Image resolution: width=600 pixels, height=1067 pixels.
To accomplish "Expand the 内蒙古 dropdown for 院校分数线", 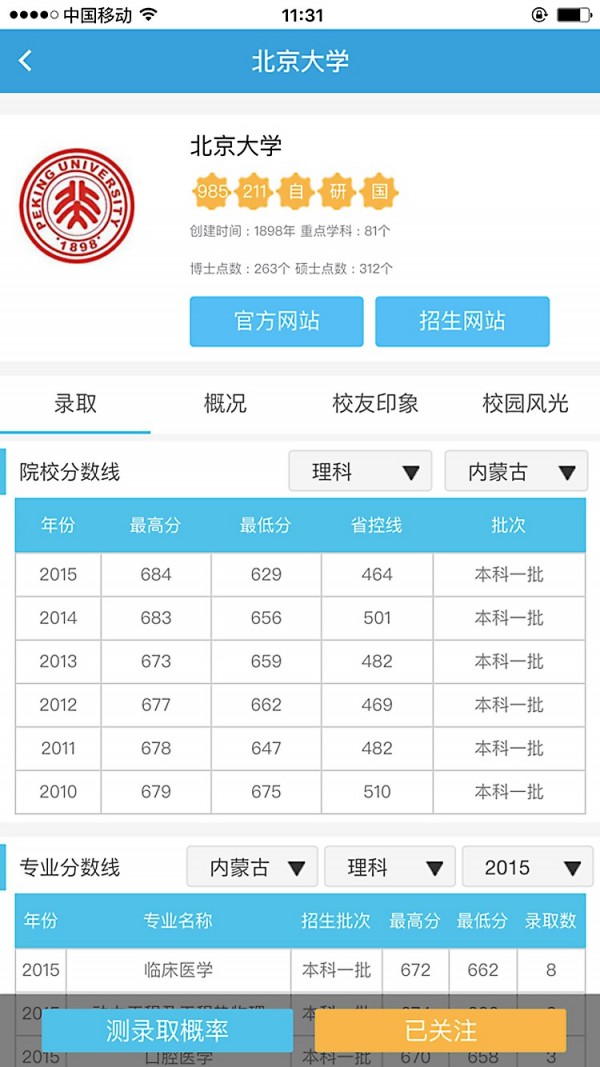I will tap(516, 471).
